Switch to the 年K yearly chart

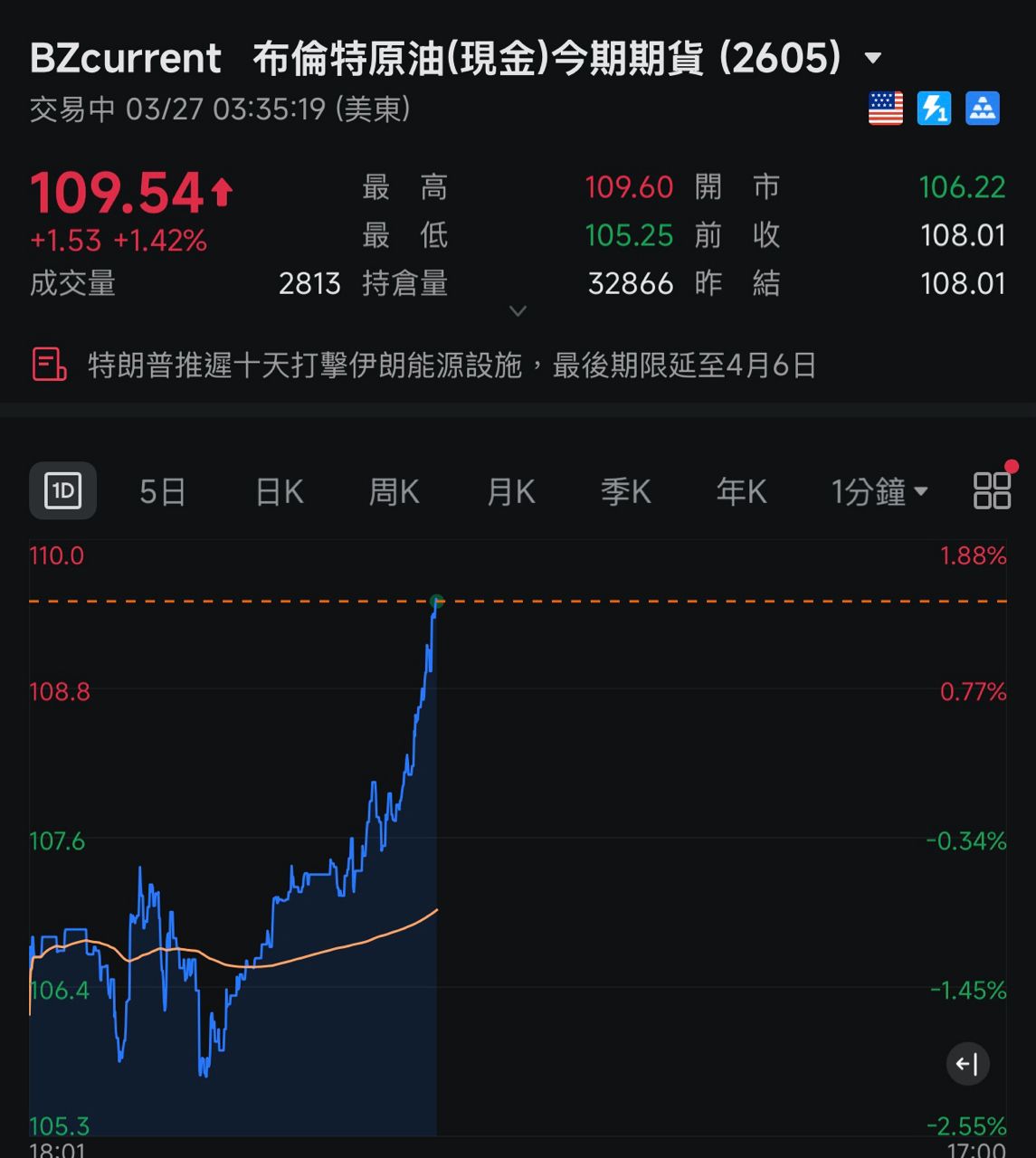(x=741, y=492)
